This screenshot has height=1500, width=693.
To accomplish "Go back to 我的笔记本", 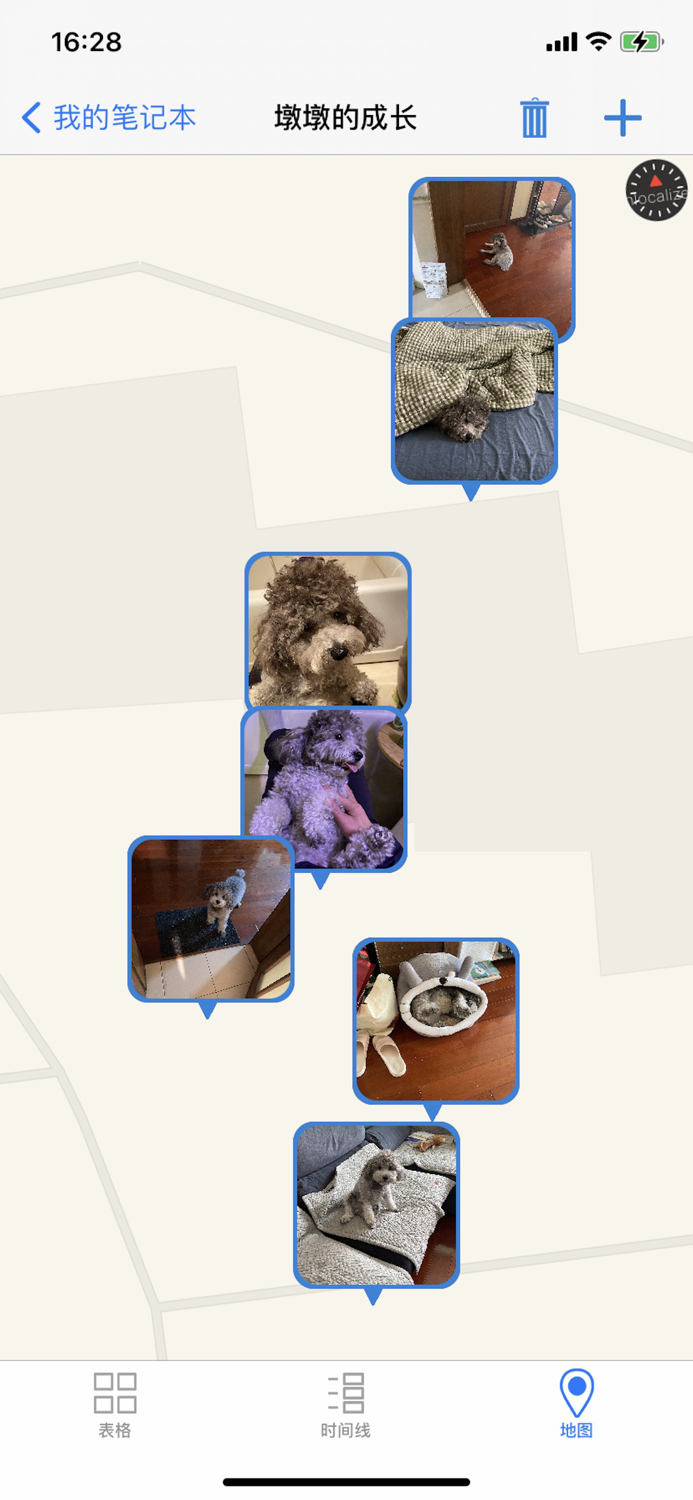I will click(x=109, y=118).
